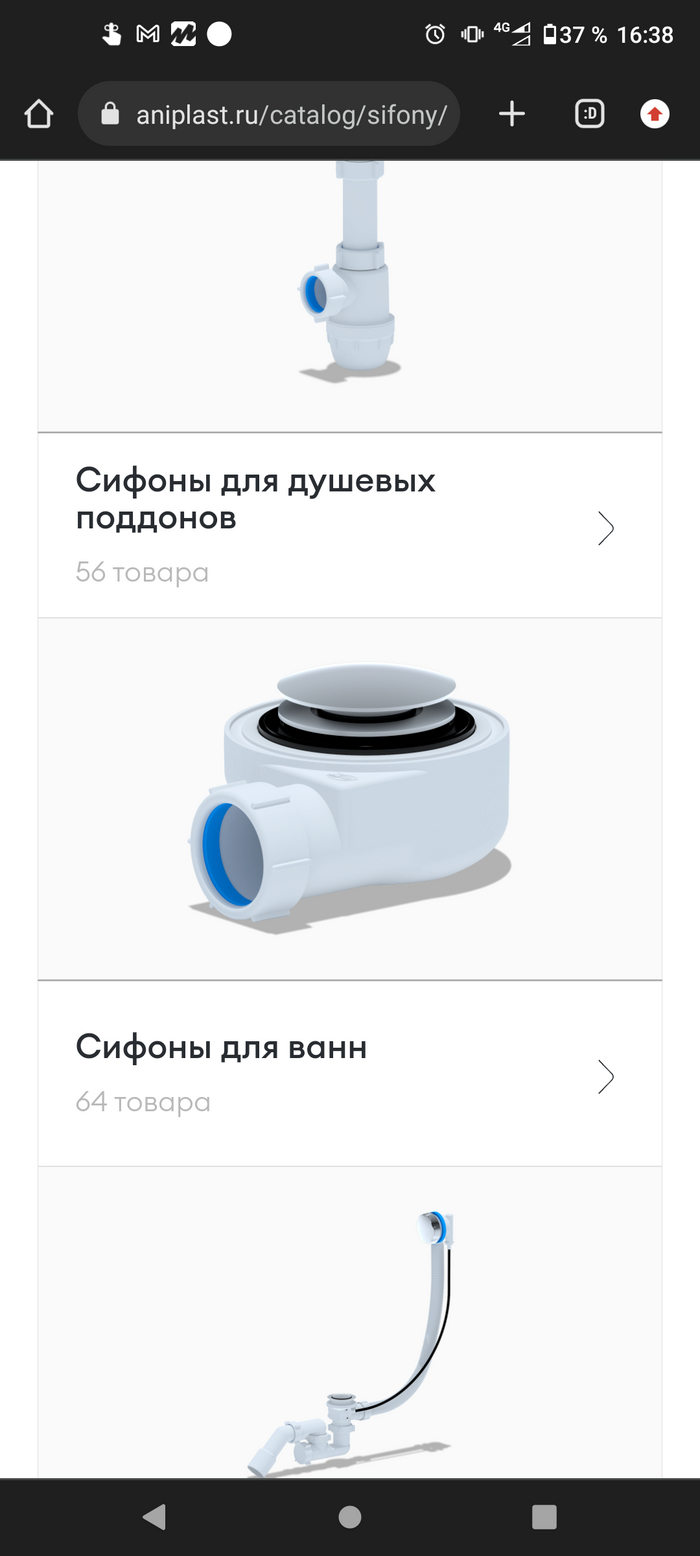The width and height of the screenshot is (700, 1556).
Task: Open a new browser tab
Action: tap(512, 115)
